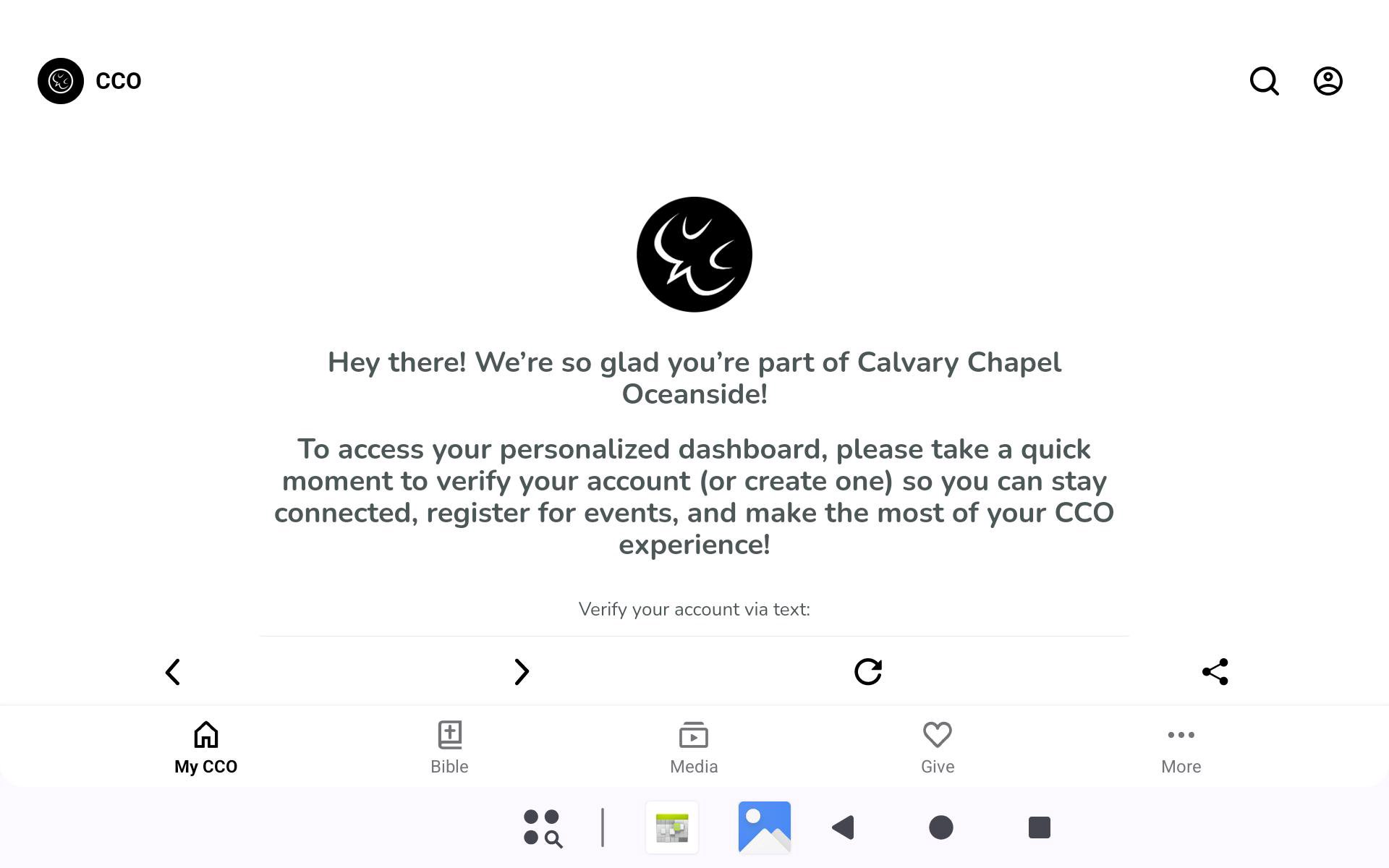Viewport: 1389px width, 868px height.
Task: Go forward to the next web page
Action: [x=521, y=672]
